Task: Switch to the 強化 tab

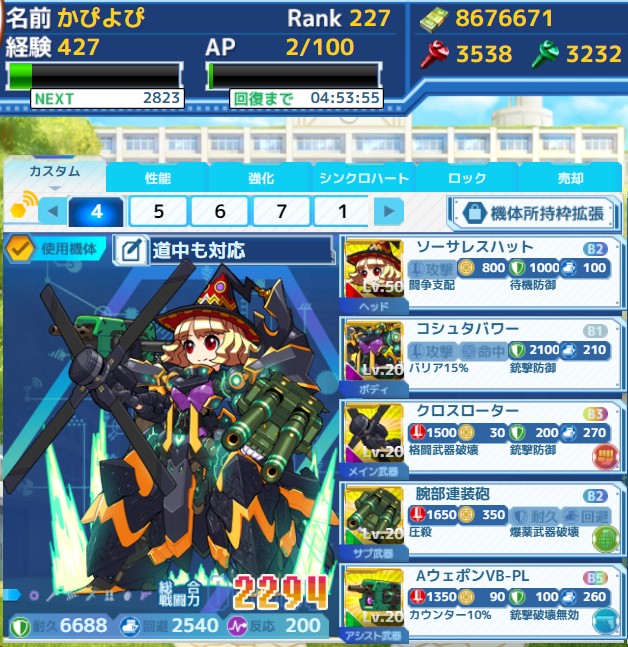Action: [x=260, y=178]
